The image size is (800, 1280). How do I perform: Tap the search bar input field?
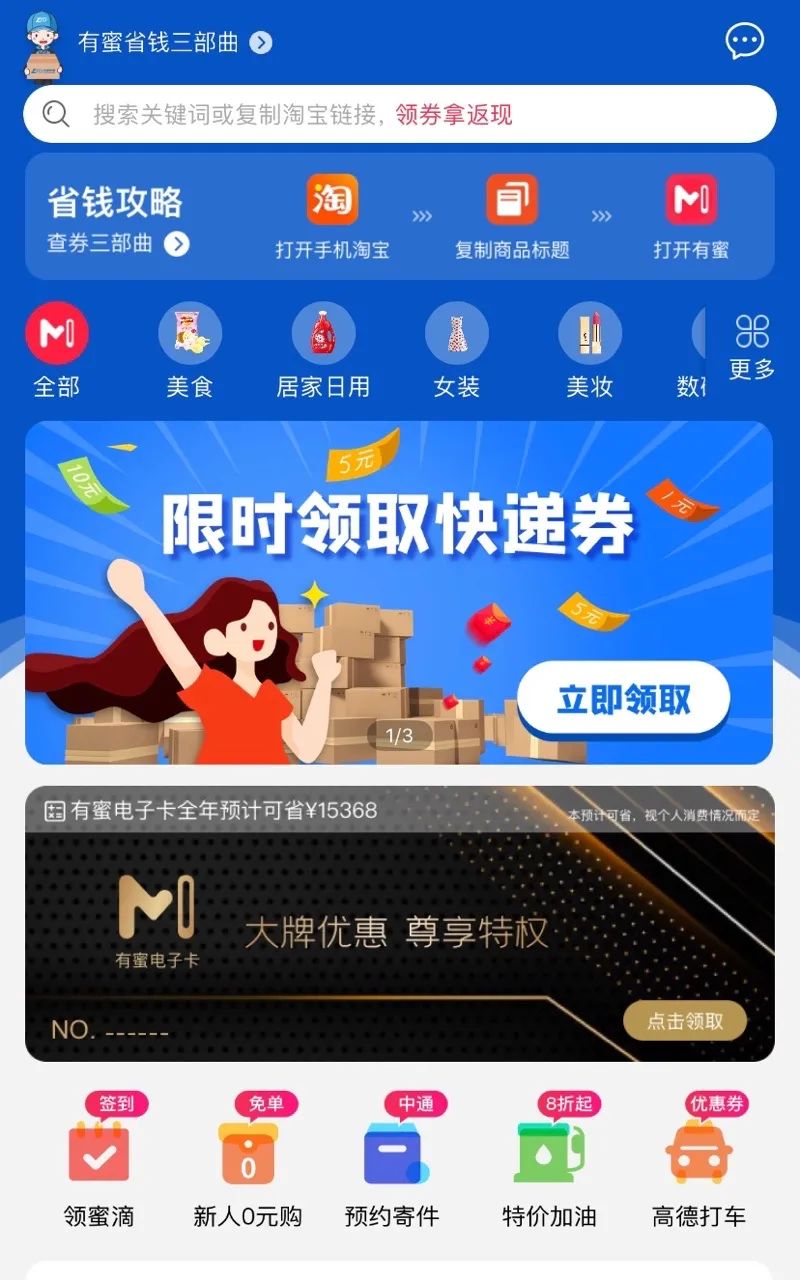[x=400, y=115]
